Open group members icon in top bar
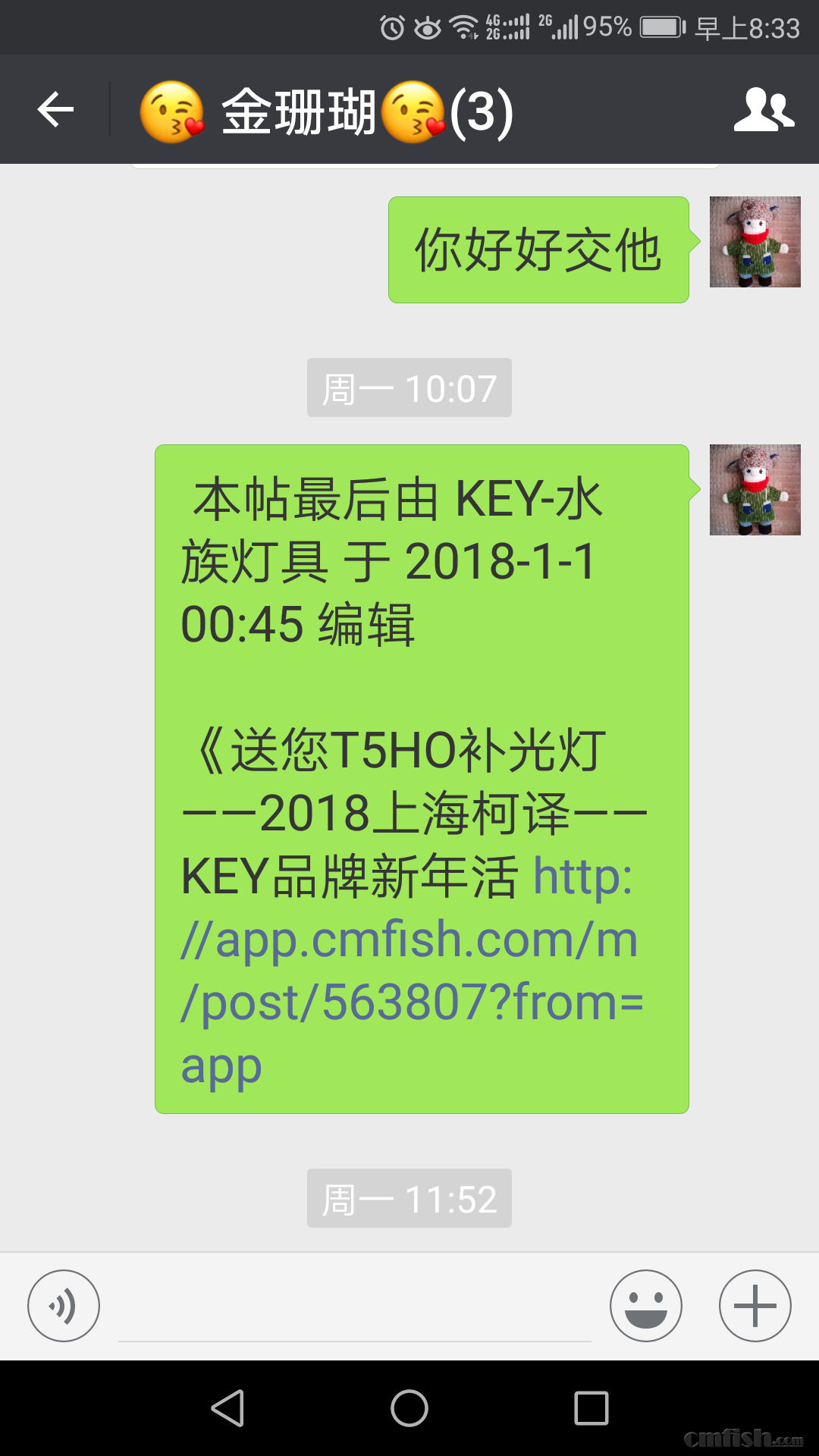This screenshot has height=1456, width=819. point(765,108)
